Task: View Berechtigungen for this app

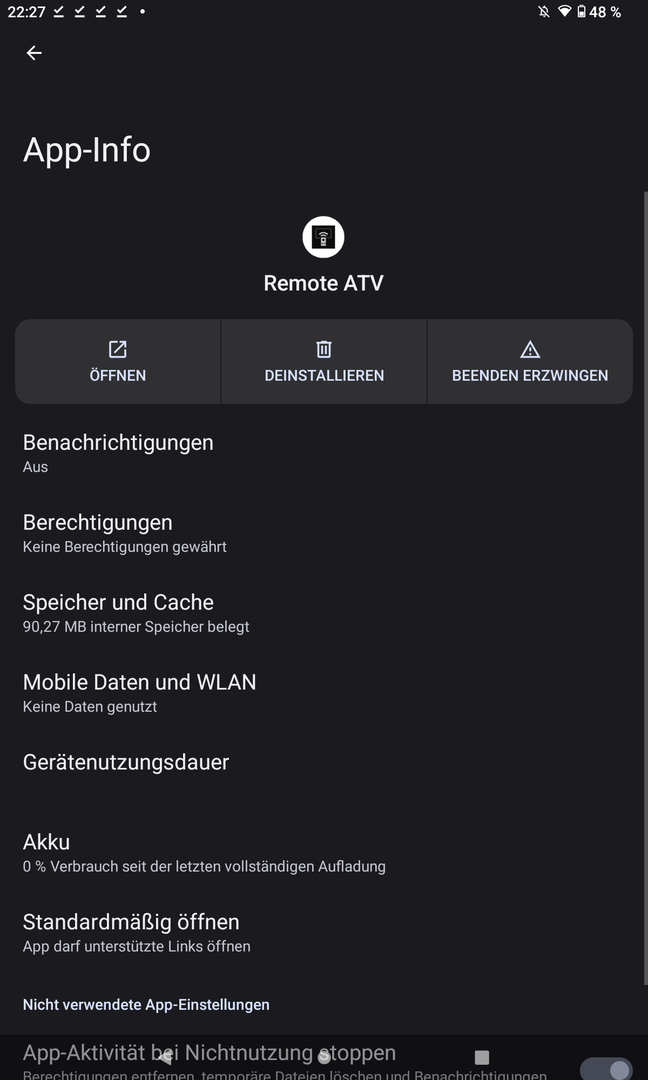Action: [324, 533]
